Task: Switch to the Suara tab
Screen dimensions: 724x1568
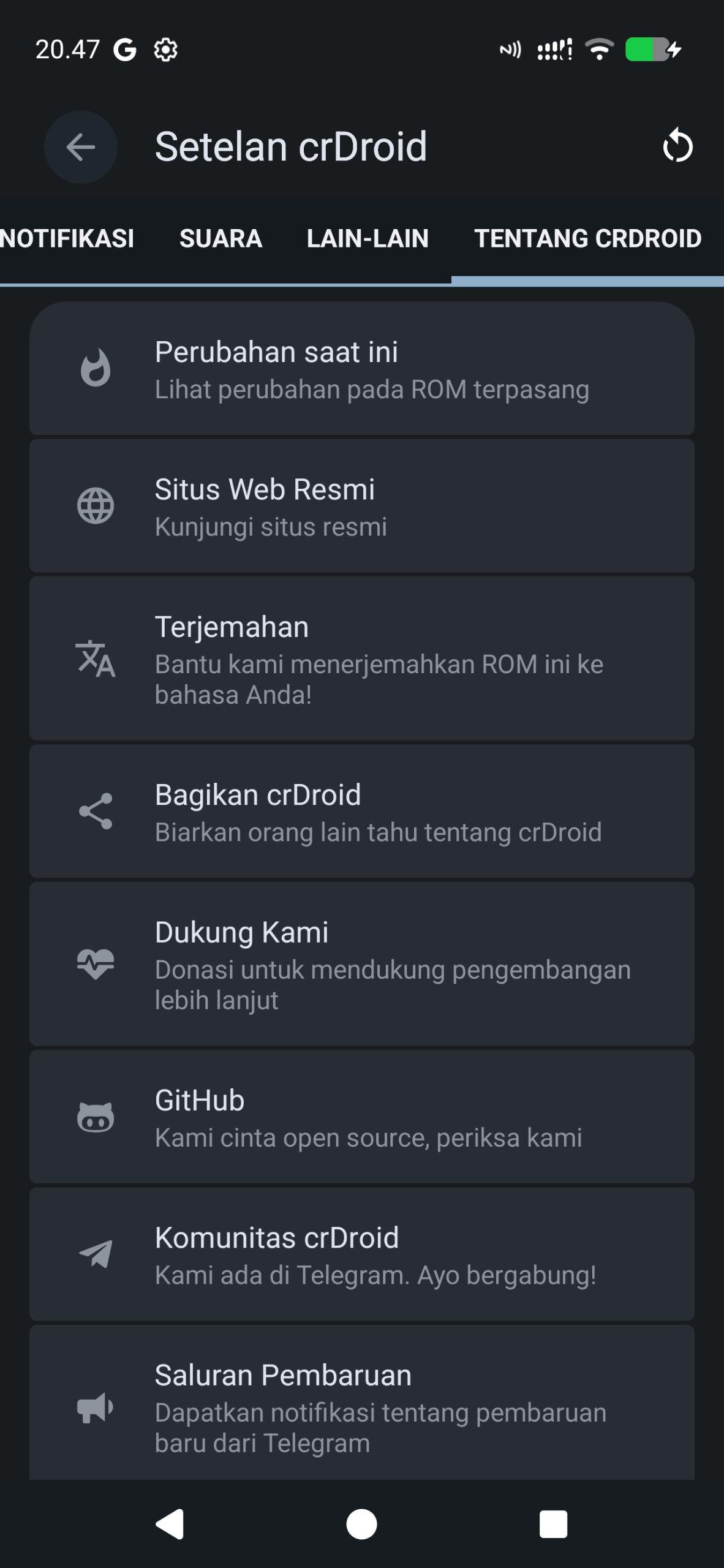Action: click(221, 239)
